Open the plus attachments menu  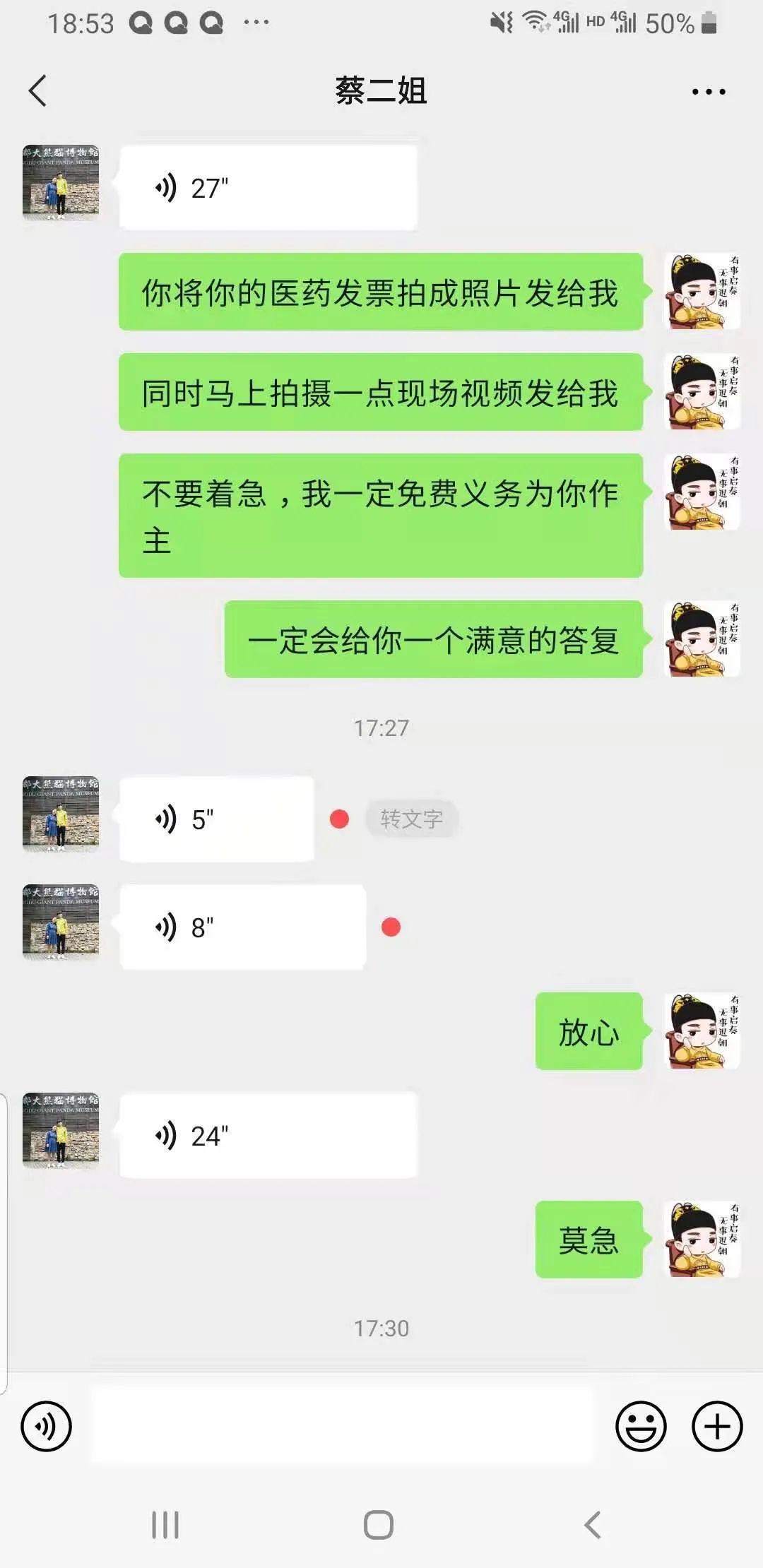[716, 1427]
